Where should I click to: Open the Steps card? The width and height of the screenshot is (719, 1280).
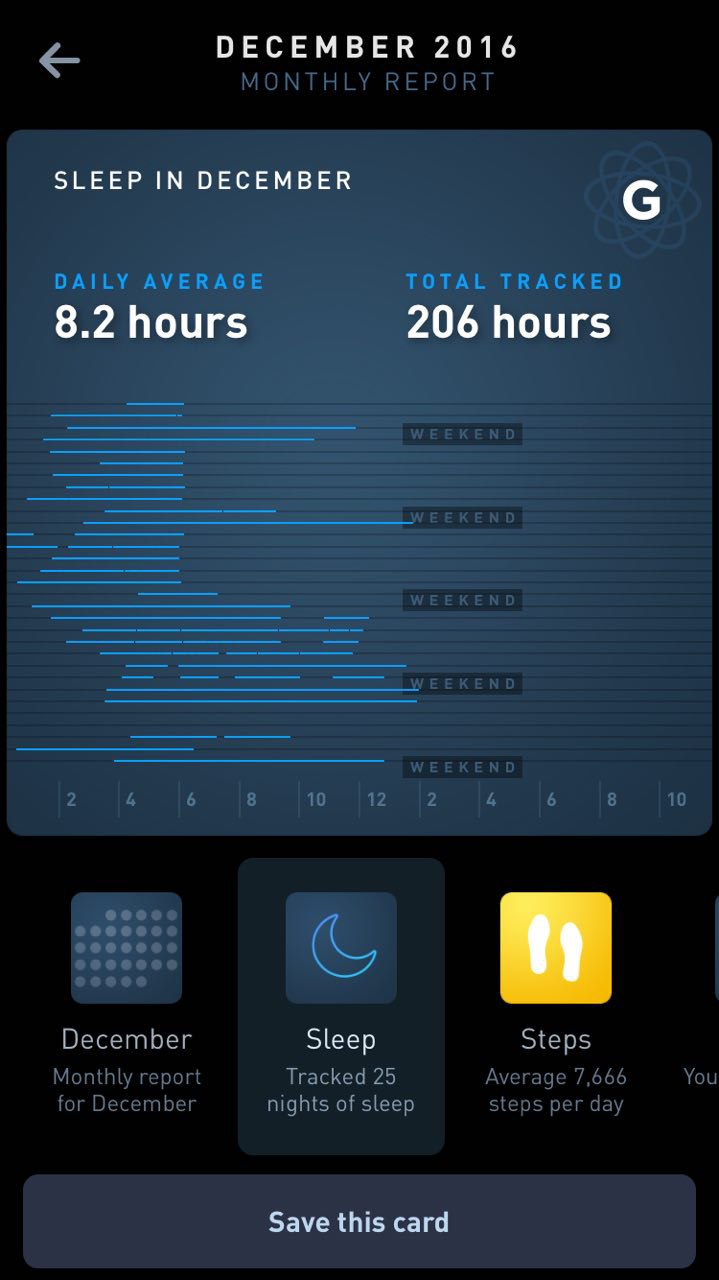[x=556, y=1003]
